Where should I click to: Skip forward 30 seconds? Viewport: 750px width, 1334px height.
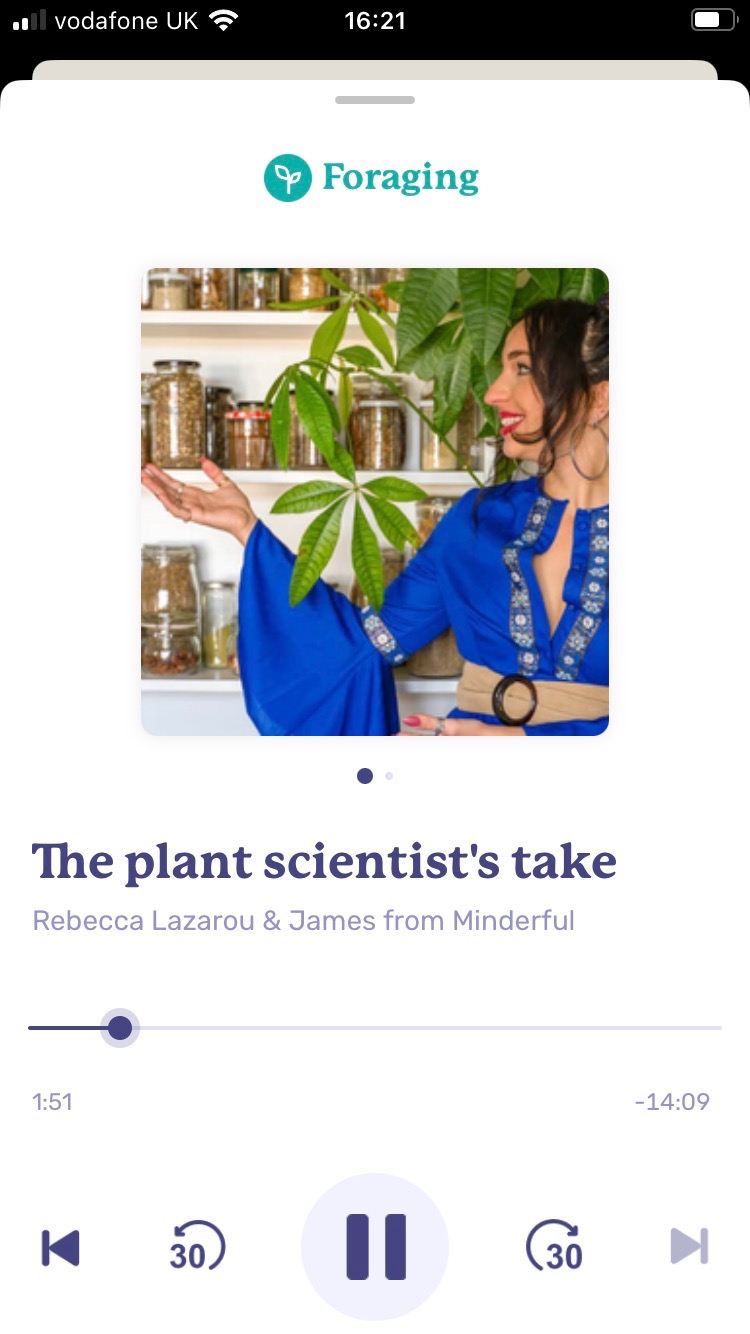pos(555,1247)
